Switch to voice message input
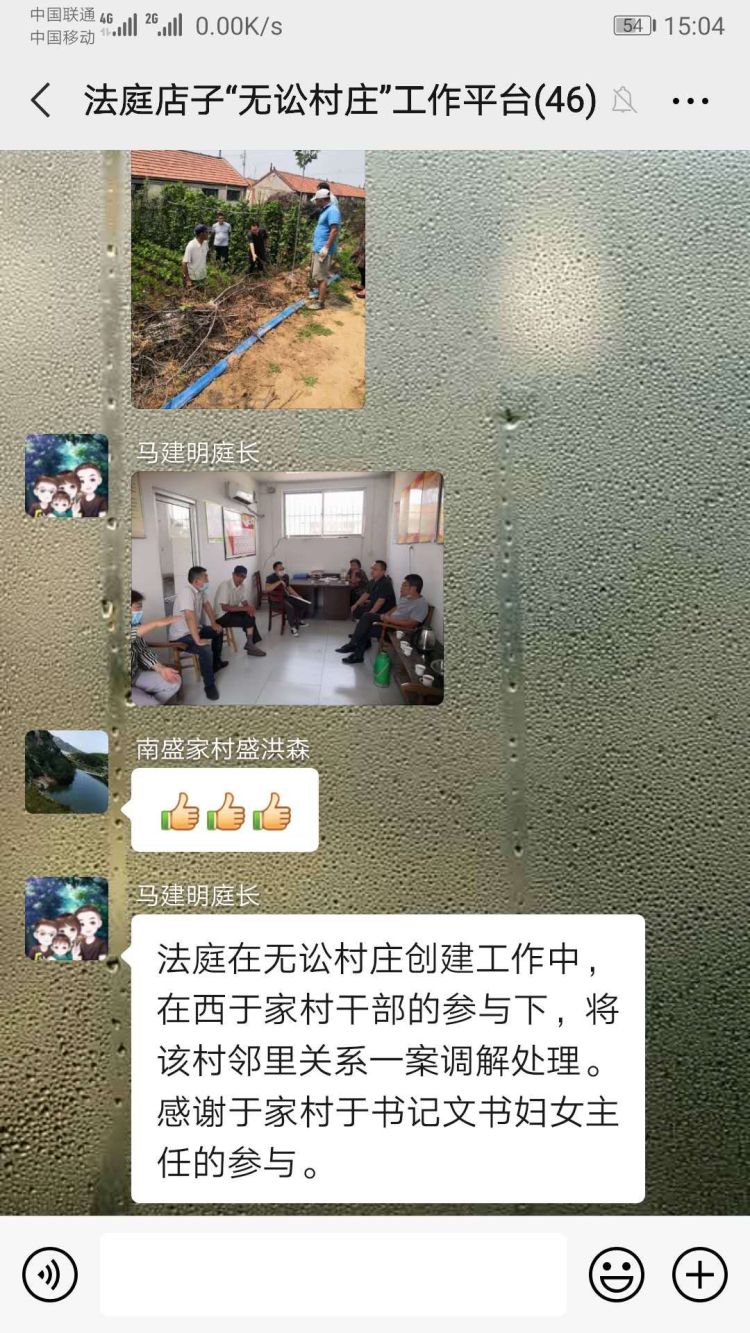 pyautogui.click(x=50, y=1274)
